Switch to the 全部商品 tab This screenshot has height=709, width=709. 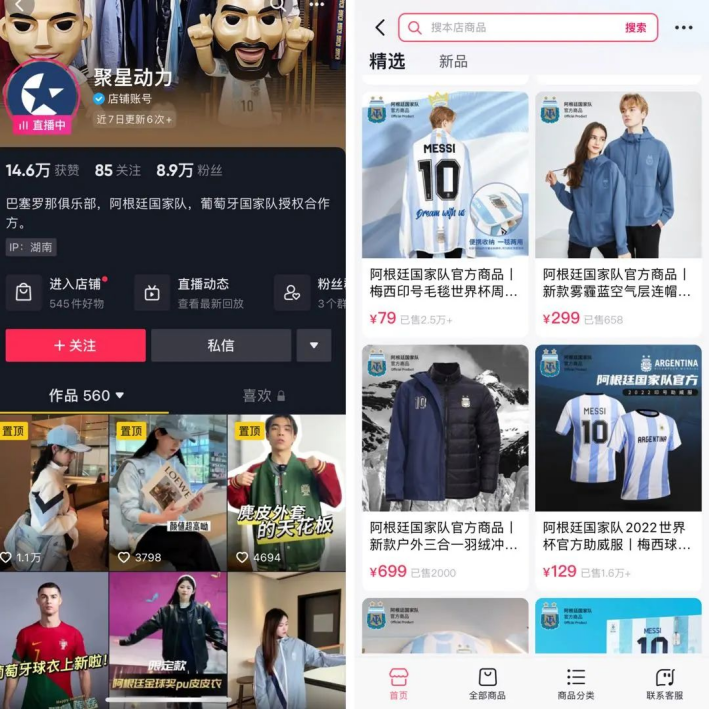click(x=487, y=684)
